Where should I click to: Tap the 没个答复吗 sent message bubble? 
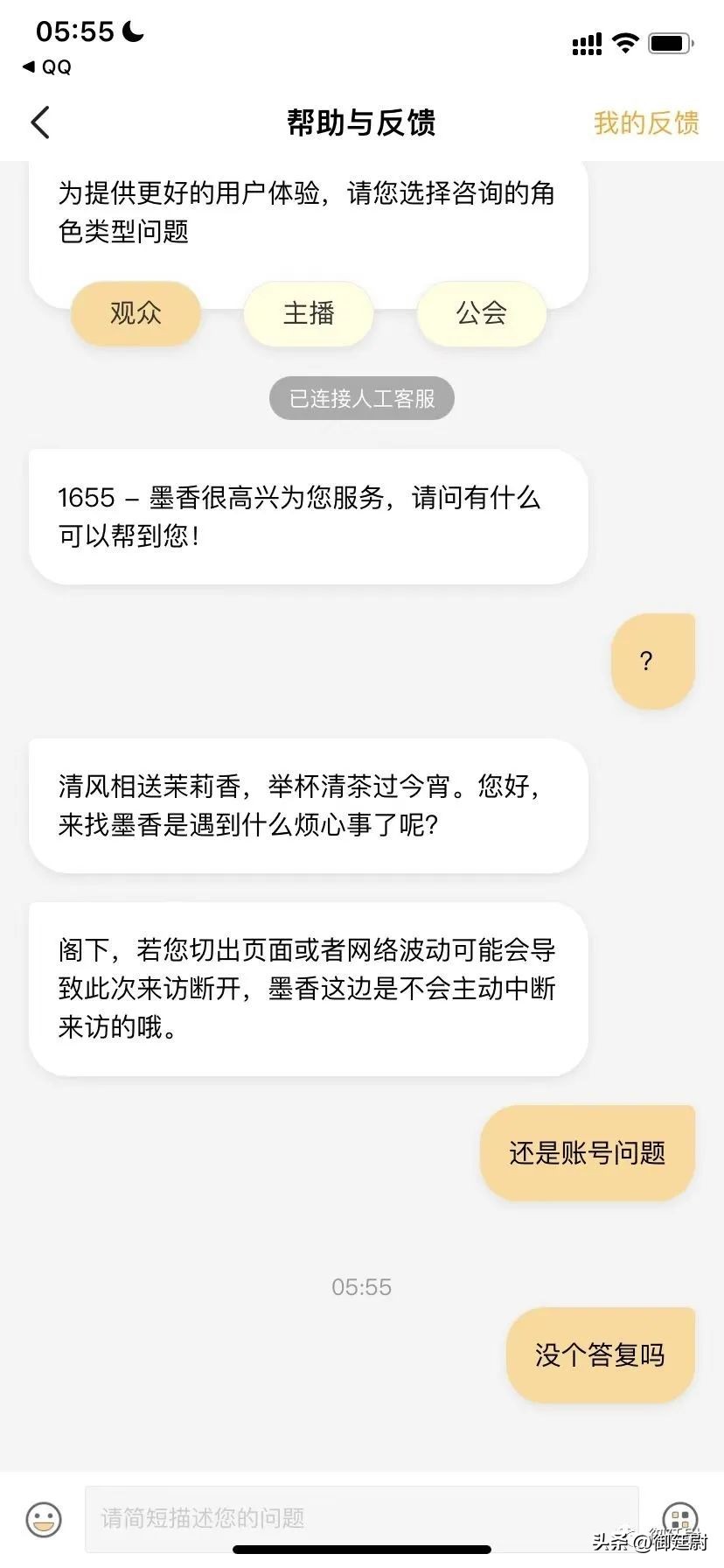tap(600, 1355)
